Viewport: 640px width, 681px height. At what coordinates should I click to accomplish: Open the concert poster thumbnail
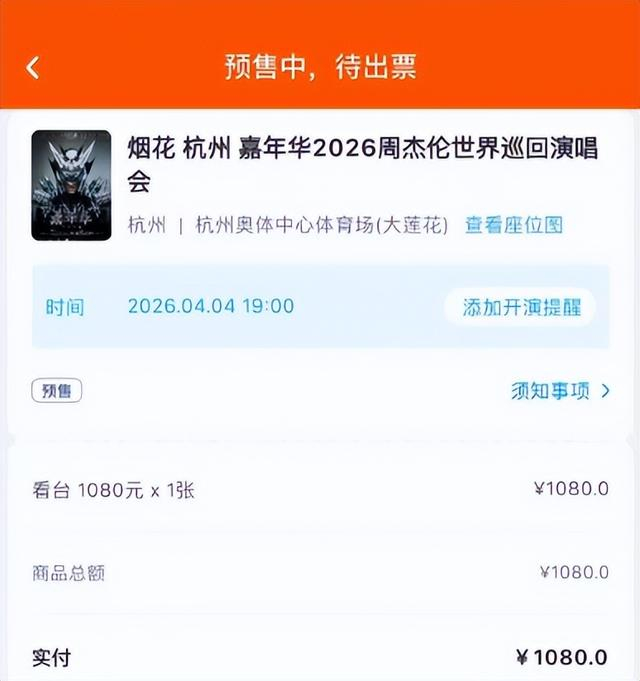pos(71,185)
